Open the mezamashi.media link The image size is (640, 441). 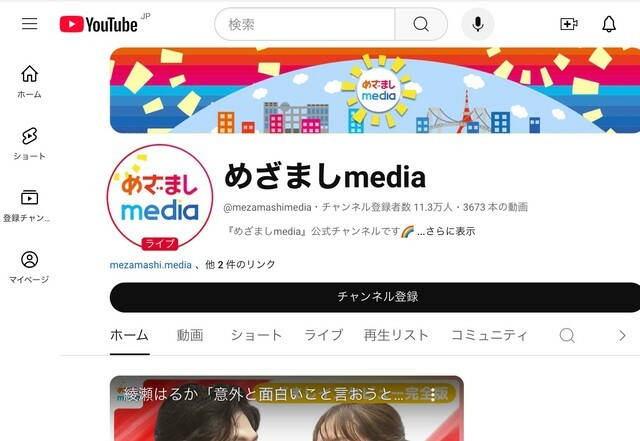point(150,265)
